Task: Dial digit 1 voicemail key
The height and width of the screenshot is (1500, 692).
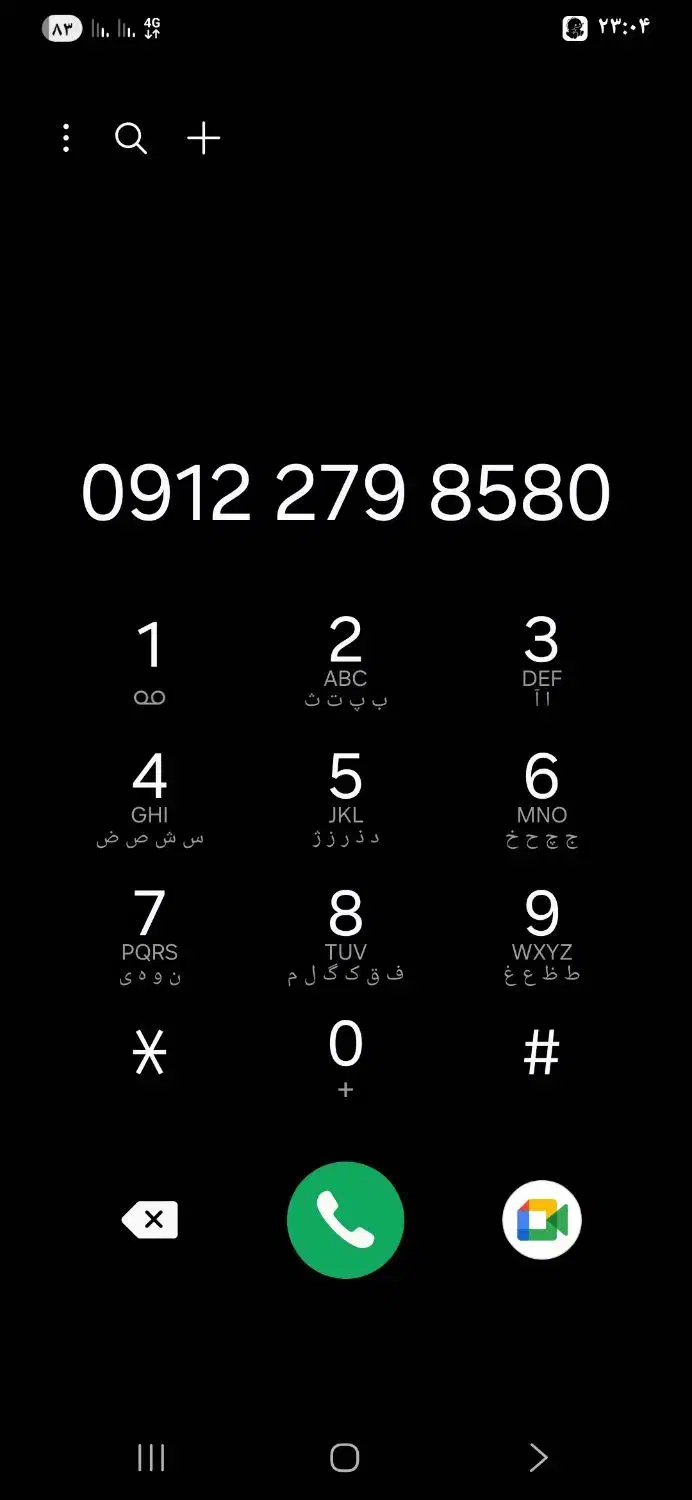Action: pyautogui.click(x=150, y=662)
